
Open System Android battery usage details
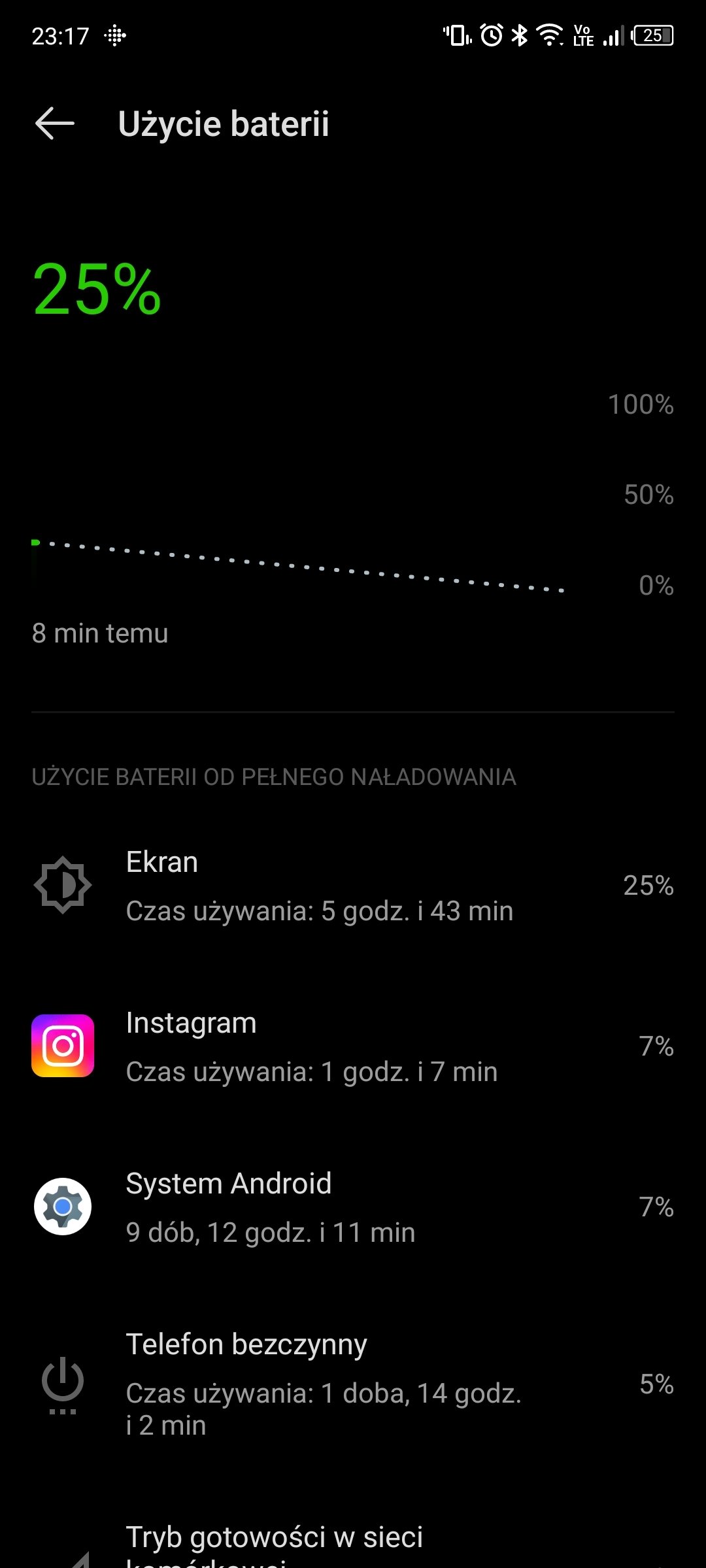353,1207
